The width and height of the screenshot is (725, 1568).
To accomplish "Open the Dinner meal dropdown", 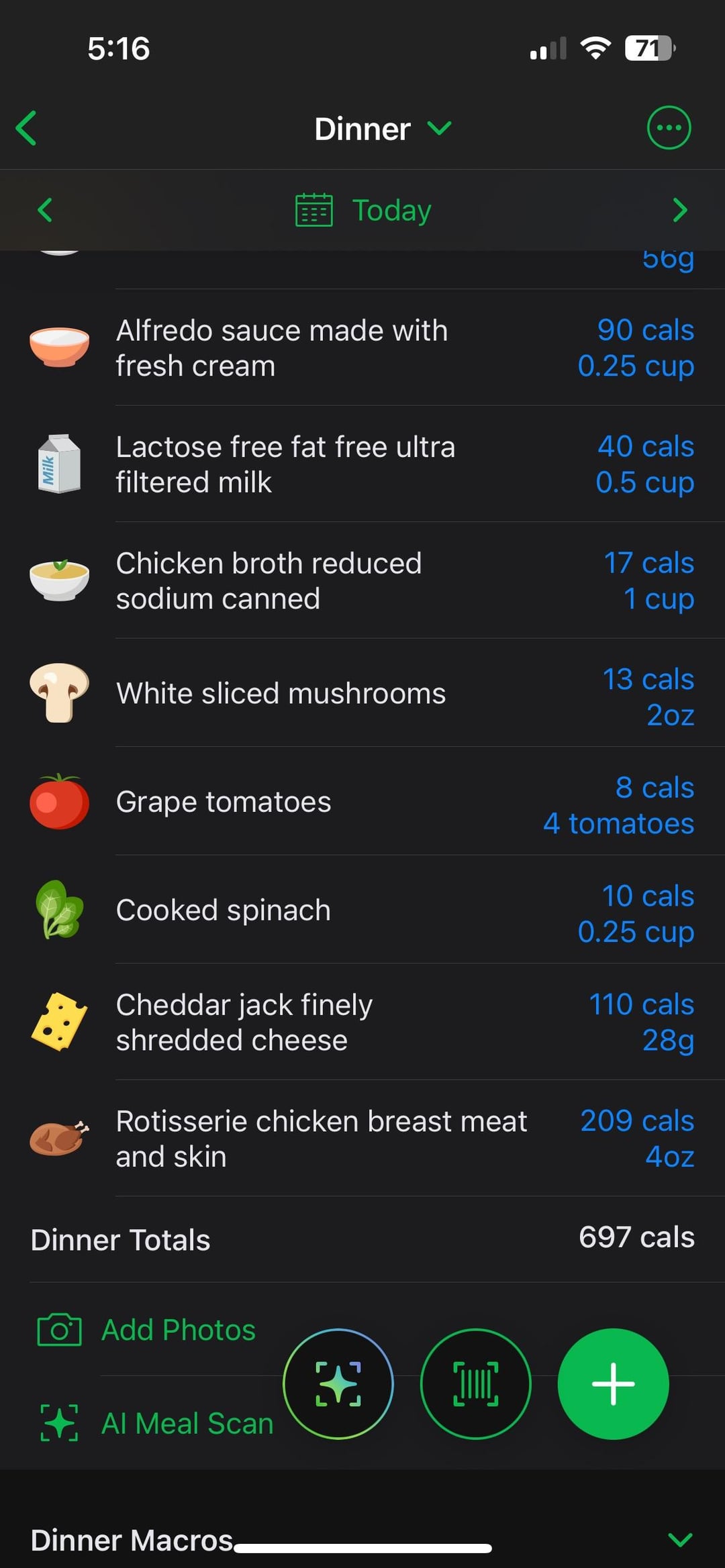I will point(383,128).
